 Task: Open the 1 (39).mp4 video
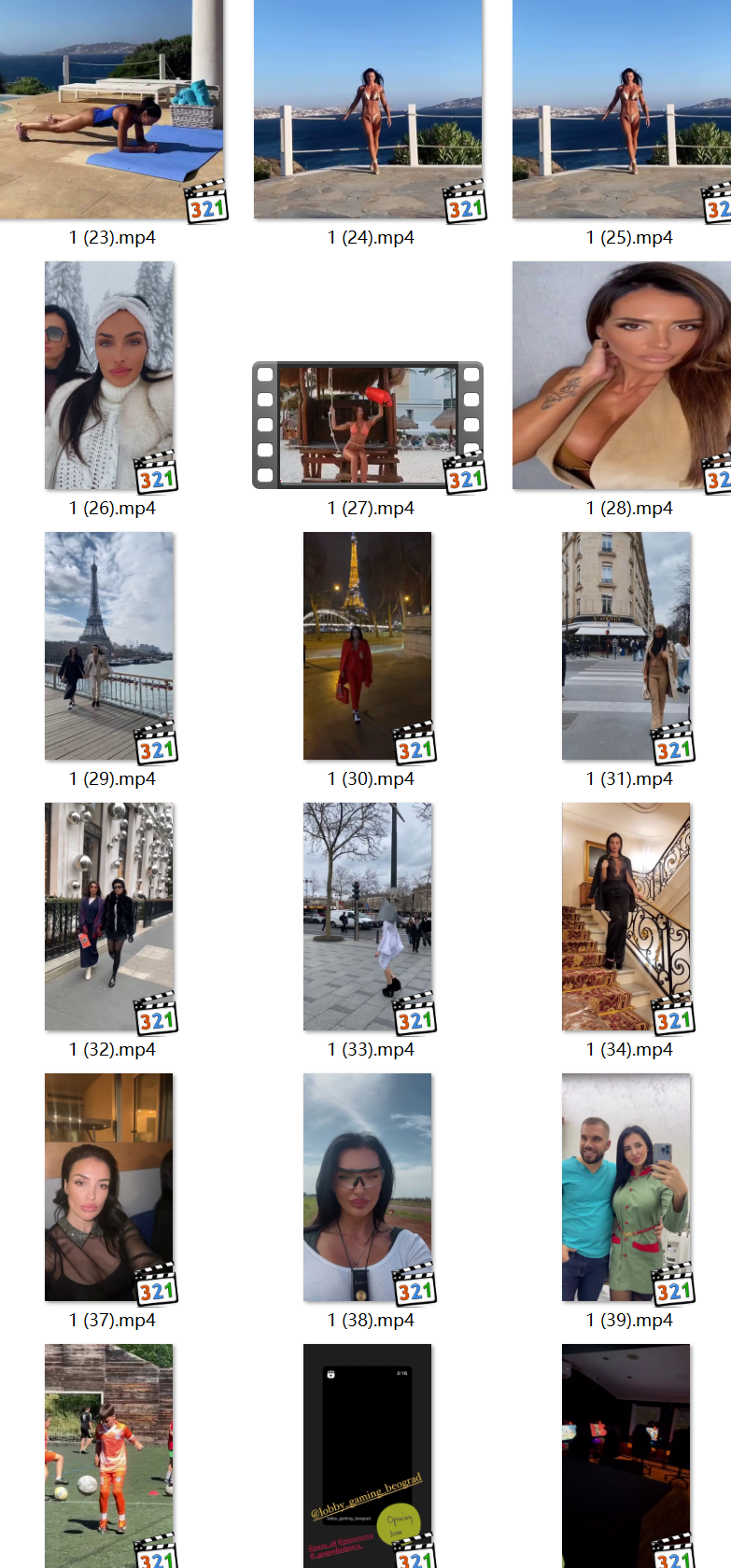pyautogui.click(x=626, y=1187)
